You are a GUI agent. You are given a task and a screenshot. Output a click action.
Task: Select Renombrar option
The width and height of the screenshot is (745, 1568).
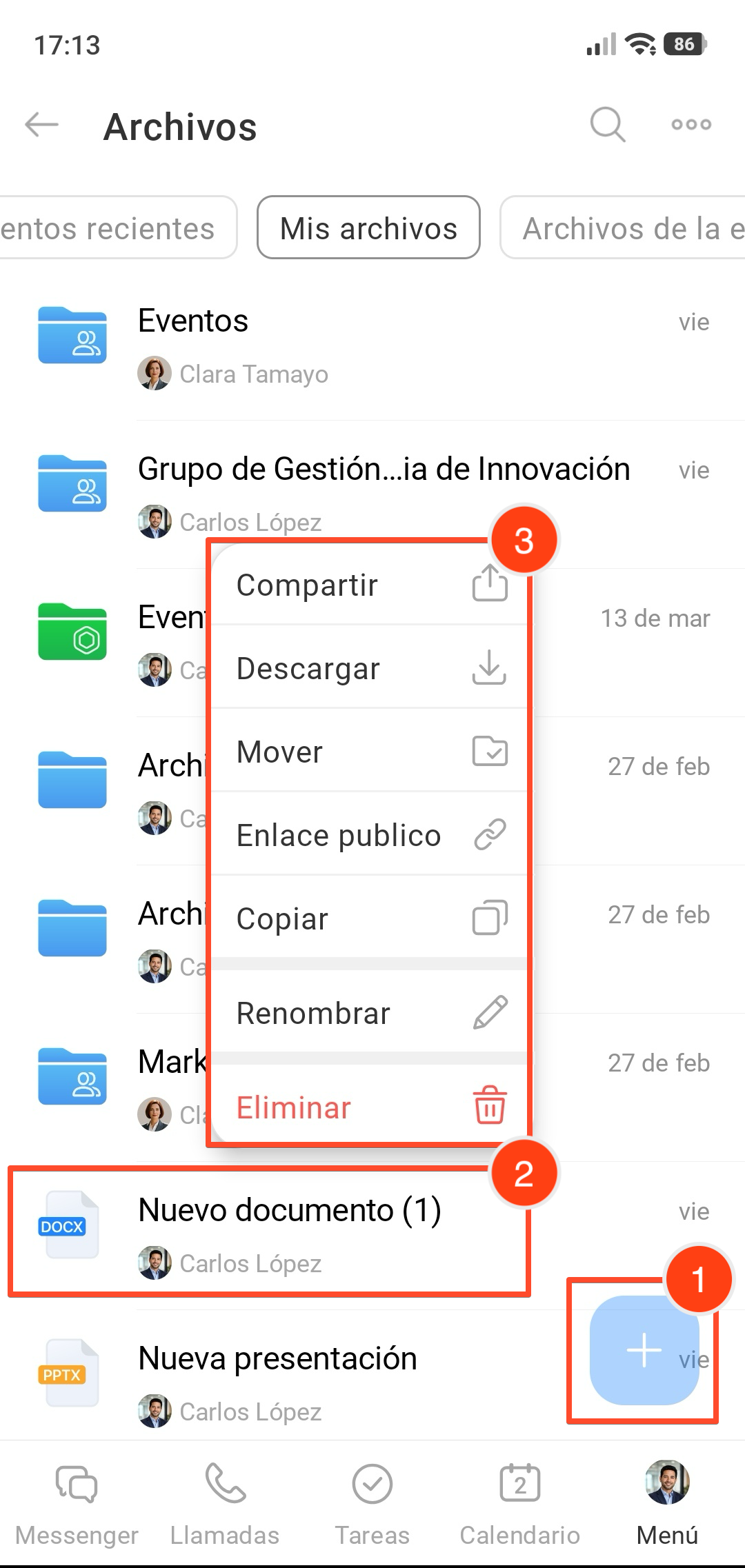(x=370, y=1014)
